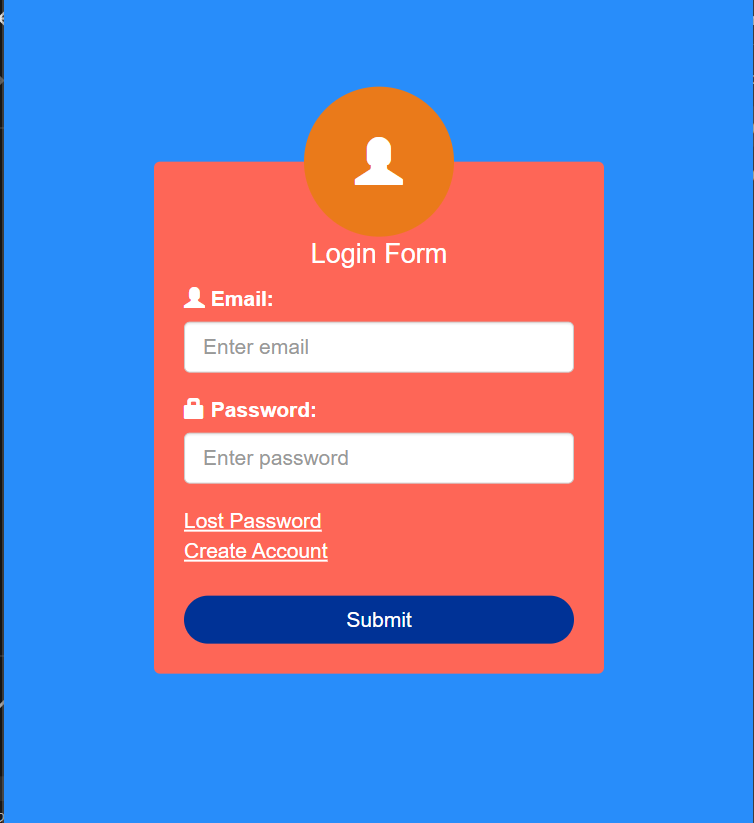Tap the Enter email field

(378, 347)
